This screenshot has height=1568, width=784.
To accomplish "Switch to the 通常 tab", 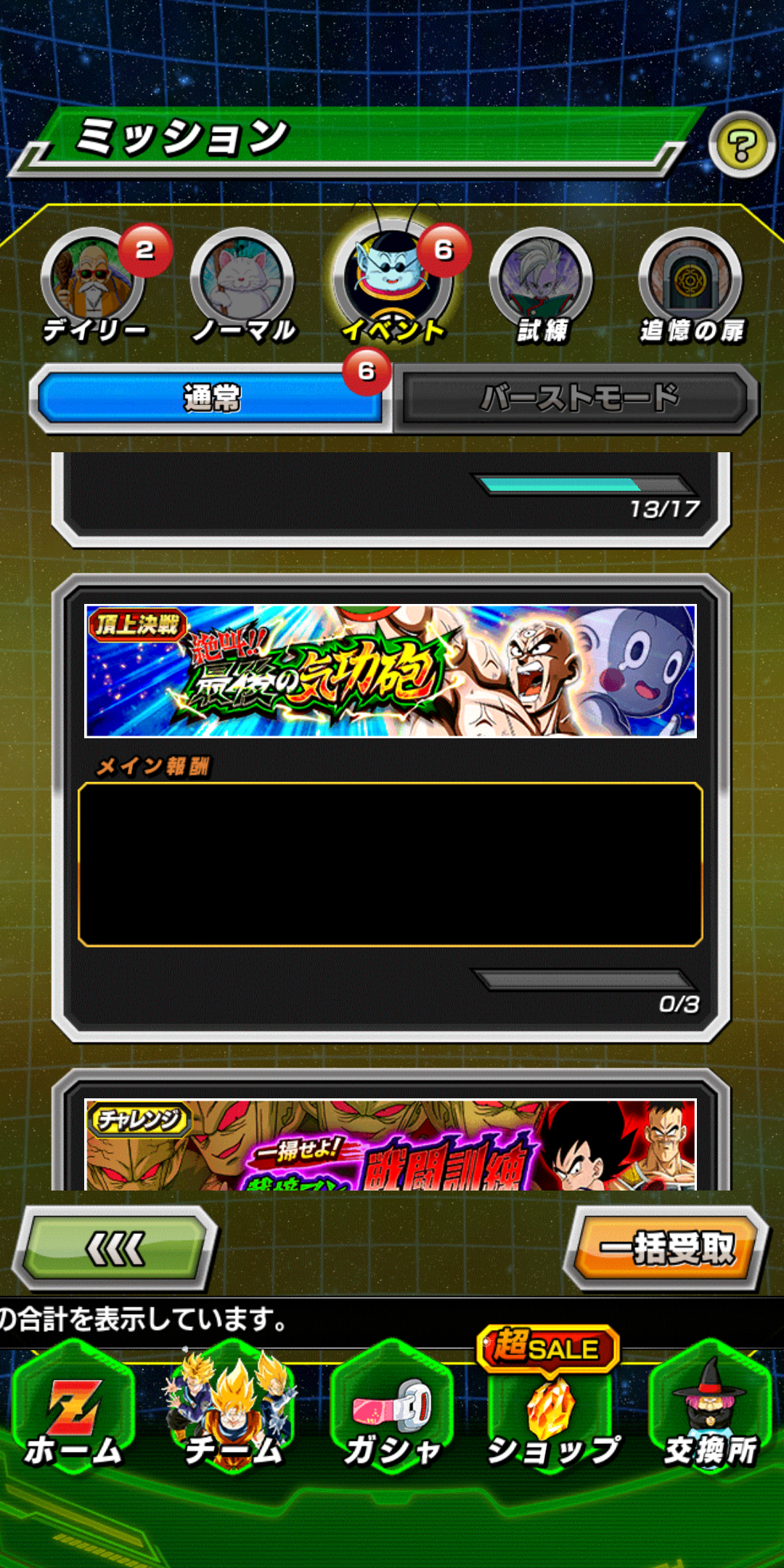I will [211, 398].
